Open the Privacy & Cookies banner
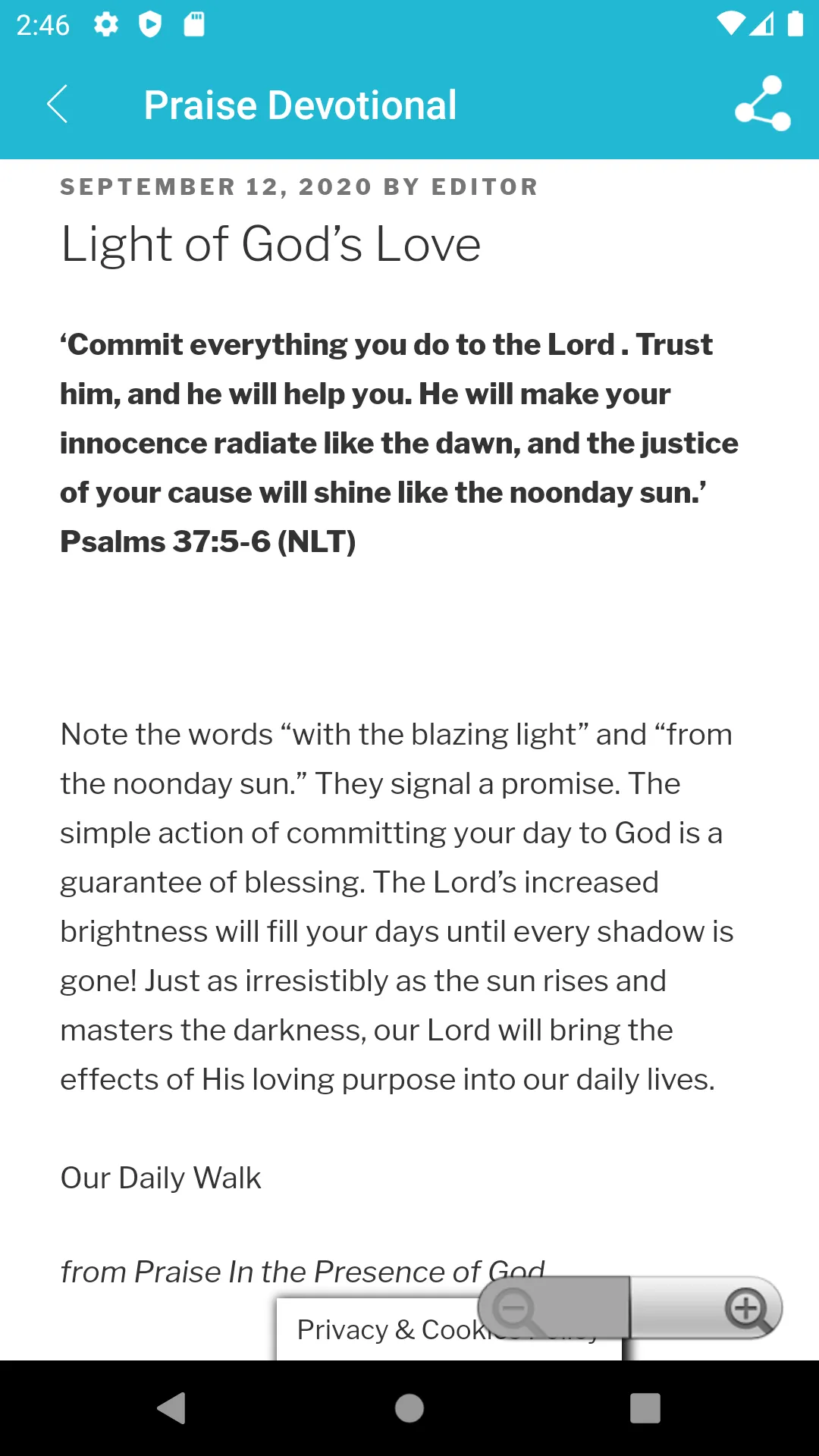819x1456 pixels. 449,1329
